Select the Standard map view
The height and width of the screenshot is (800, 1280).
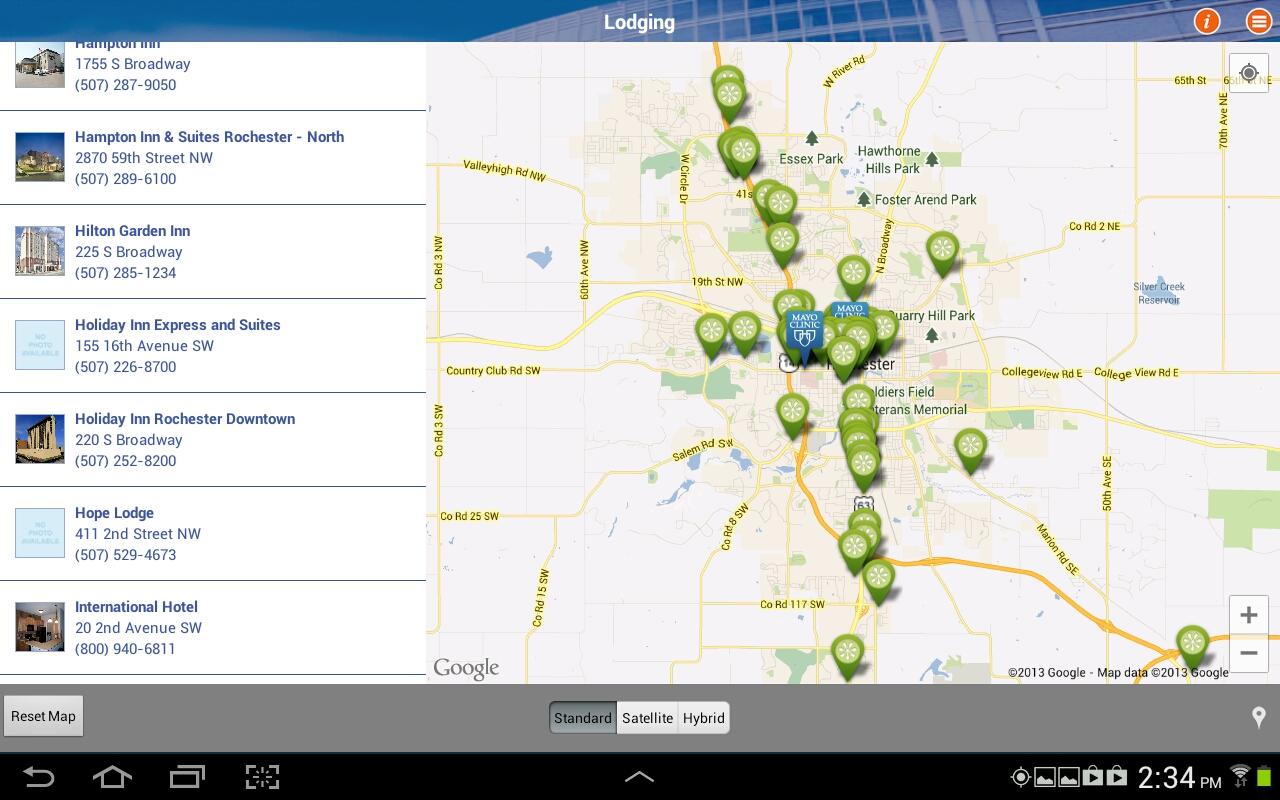click(x=583, y=718)
